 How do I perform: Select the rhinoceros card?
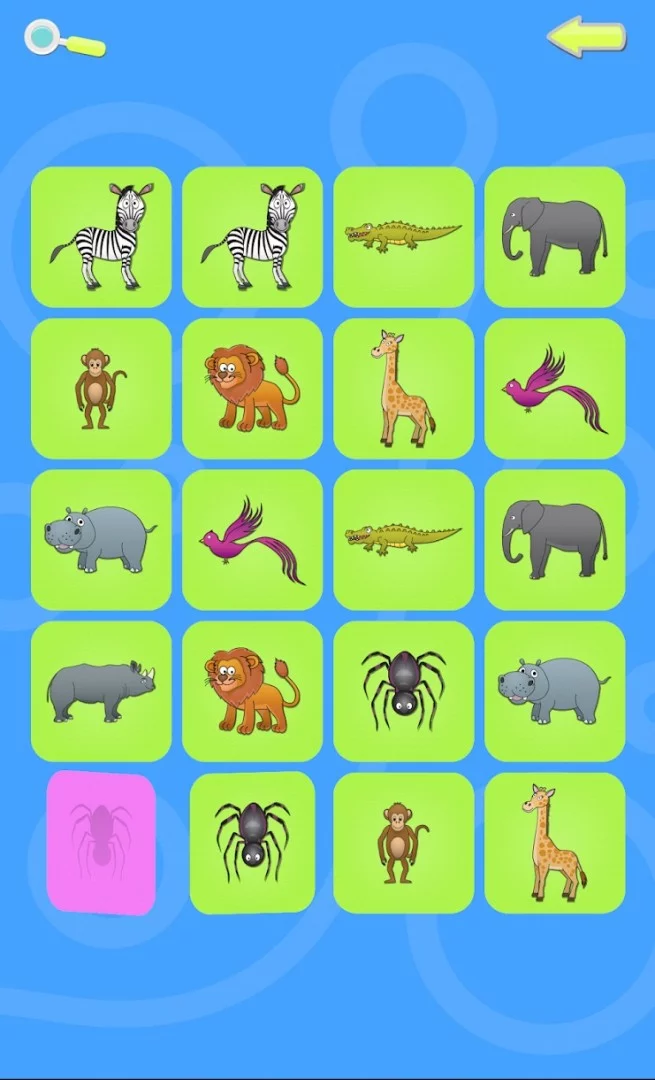pyautogui.click(x=101, y=691)
